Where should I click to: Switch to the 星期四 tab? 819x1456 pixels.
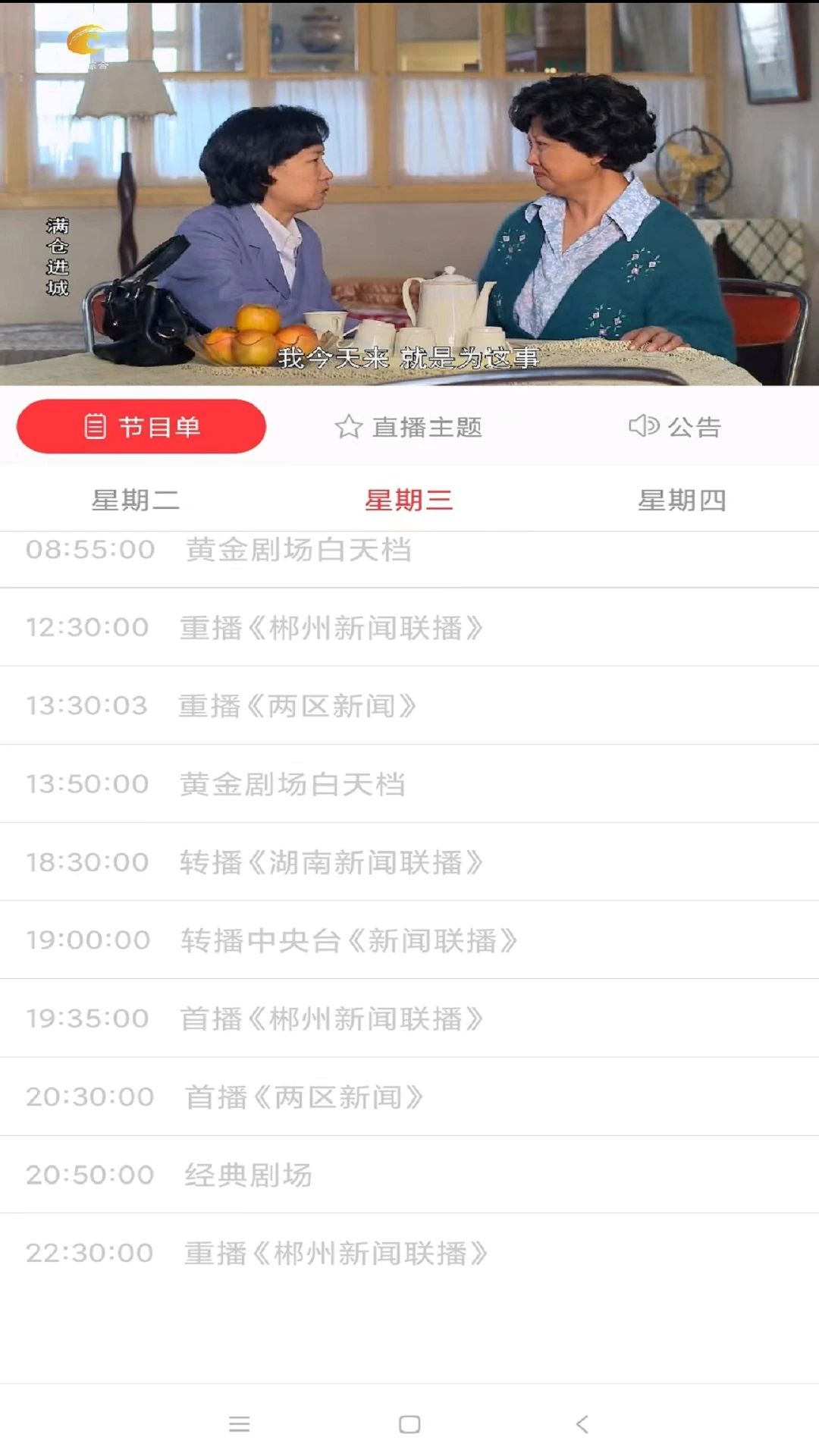[x=682, y=500]
